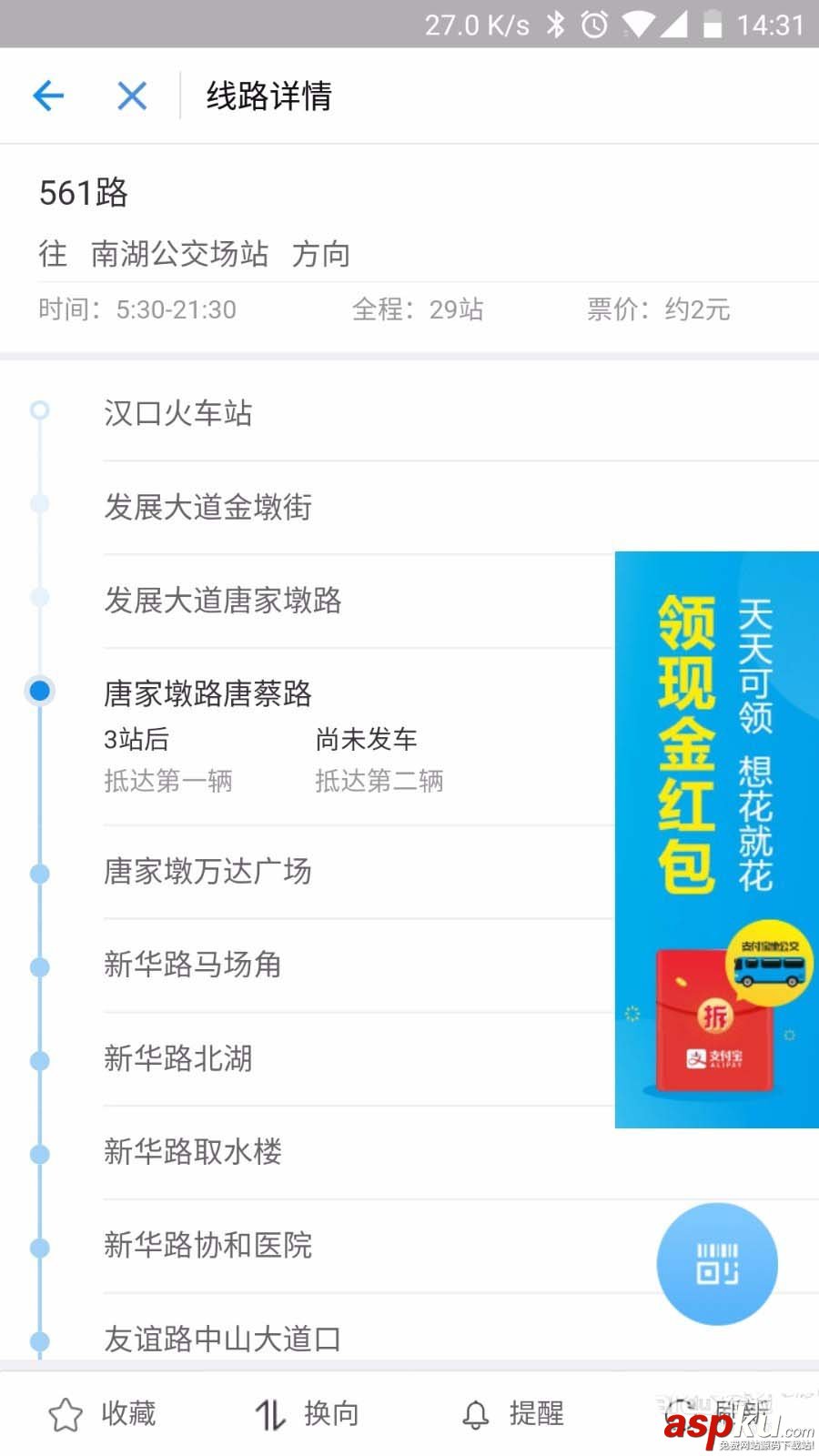
Task: Tap the 往南湖公交场站方向 direction link
Action: [194, 255]
